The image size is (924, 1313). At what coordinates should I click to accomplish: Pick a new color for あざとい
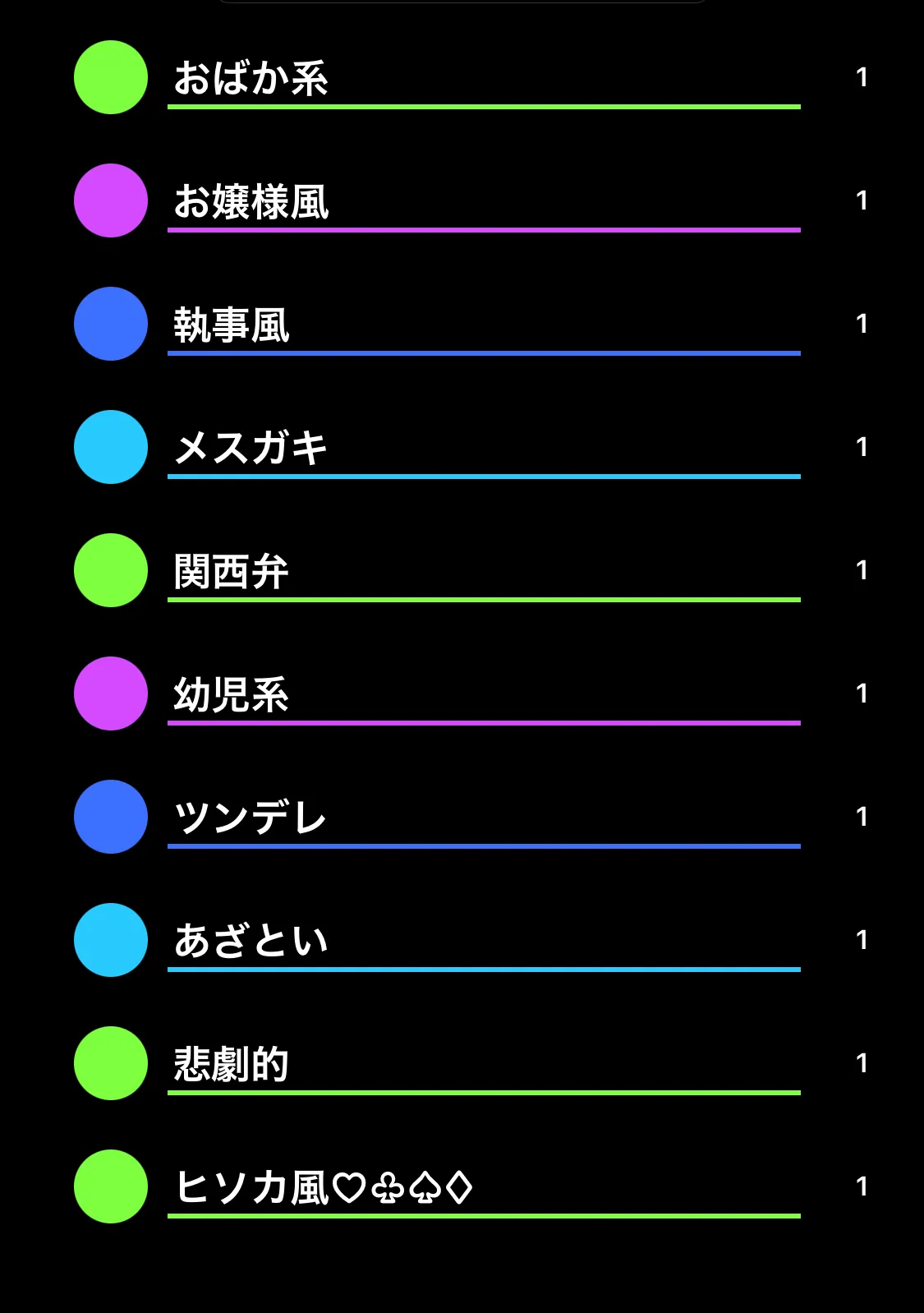coord(111,940)
